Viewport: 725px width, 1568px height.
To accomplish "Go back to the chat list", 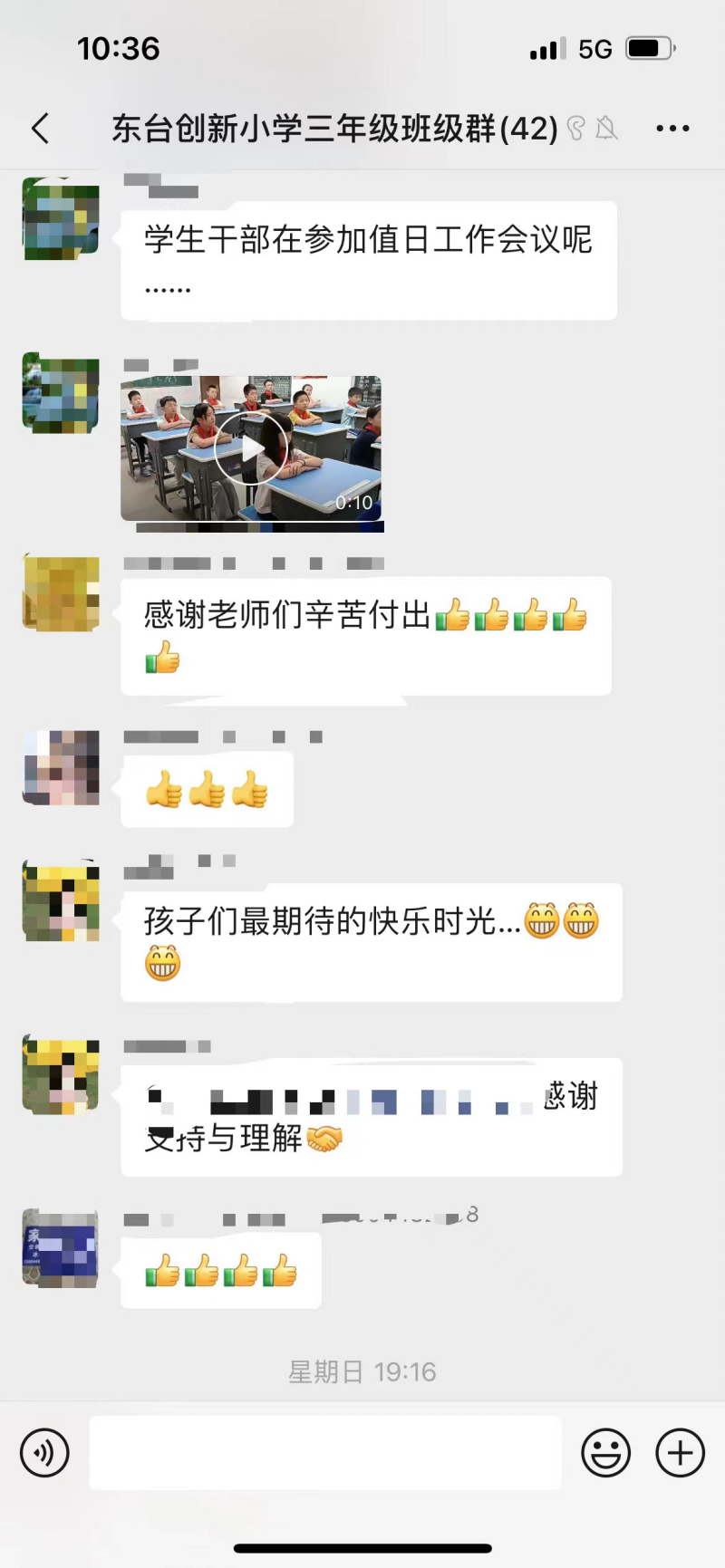I will coord(41,129).
